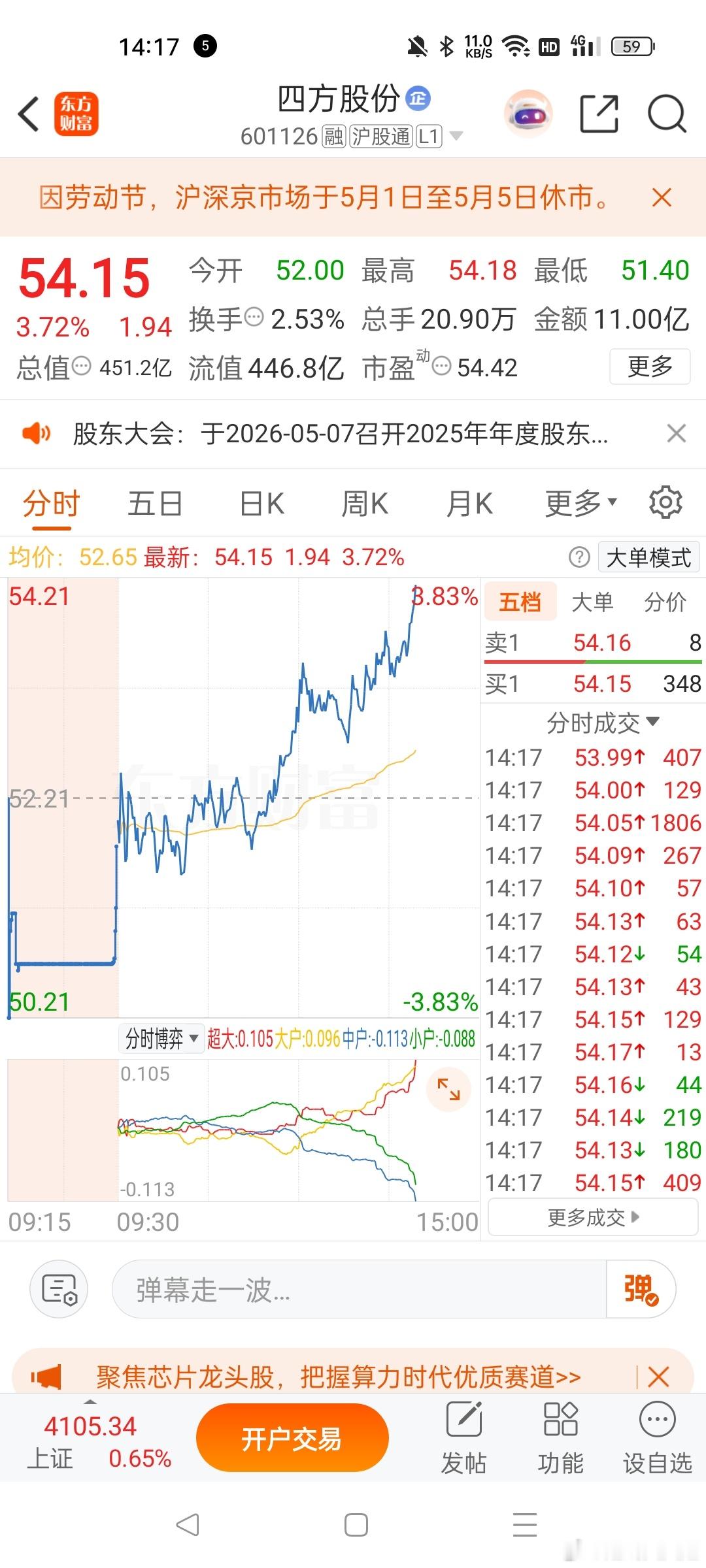Viewport: 706px width, 1568px height.
Task: Open the chart settings gear icon
Action: pos(665,502)
